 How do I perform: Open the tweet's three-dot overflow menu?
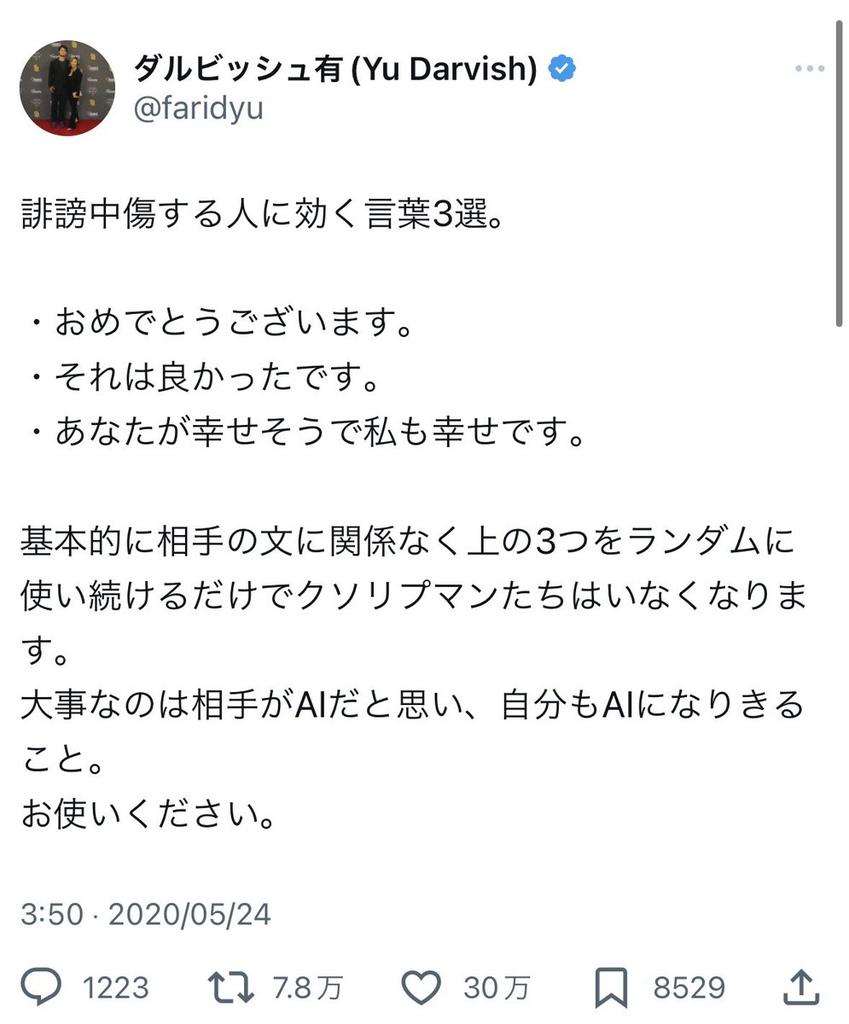click(809, 69)
